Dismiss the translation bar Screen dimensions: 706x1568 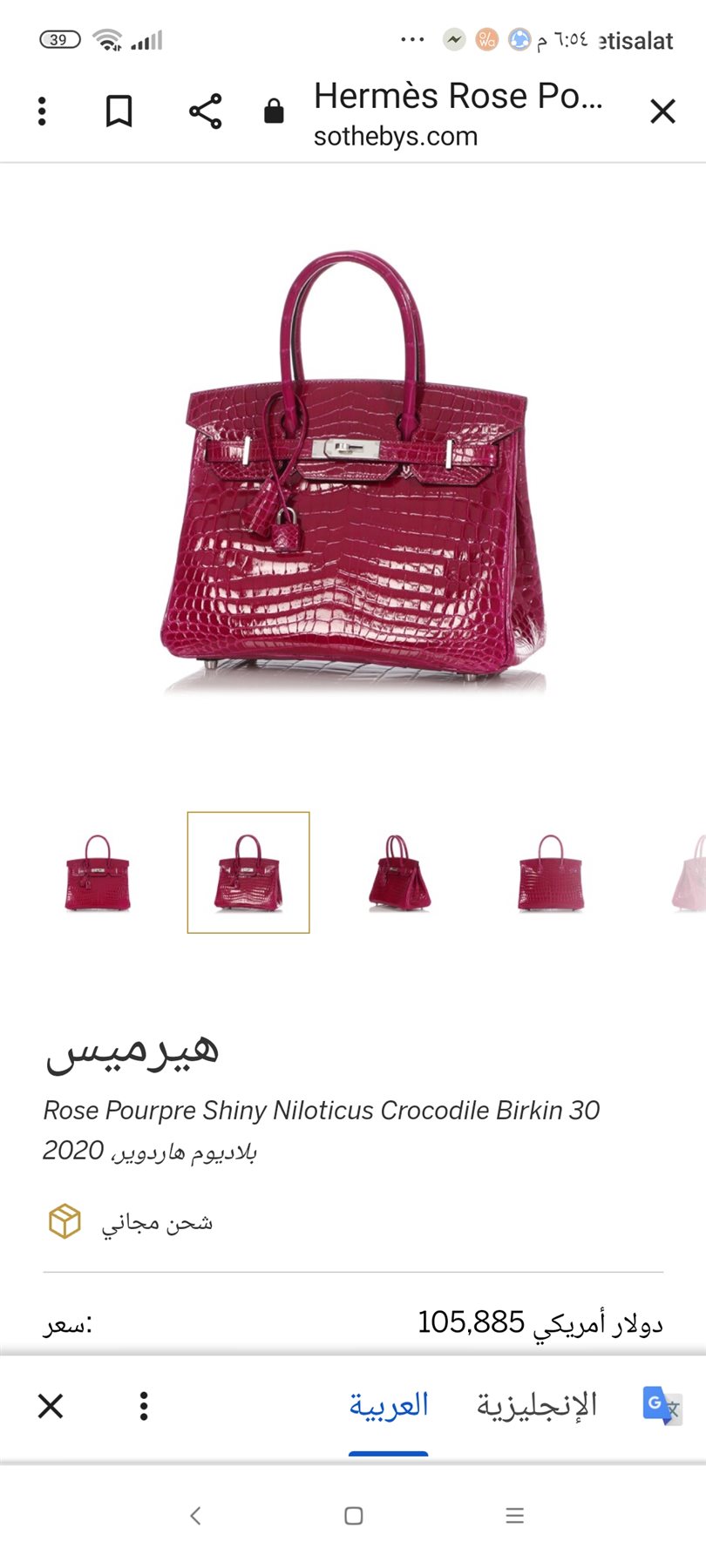pos(51,1406)
